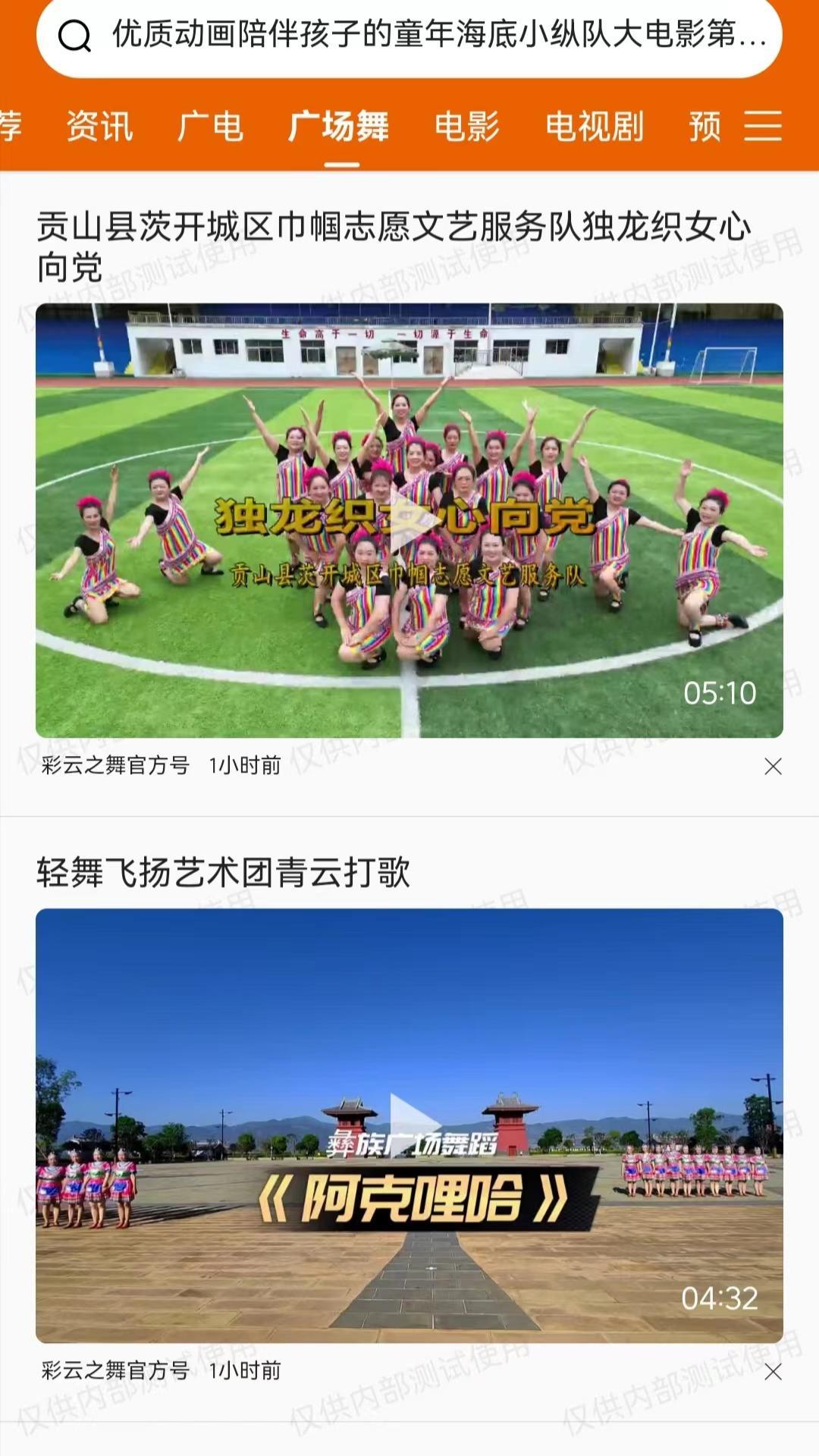Tap the play icon on the 独龙织女心向党 video
The height and width of the screenshot is (1456, 819).
[x=411, y=519]
